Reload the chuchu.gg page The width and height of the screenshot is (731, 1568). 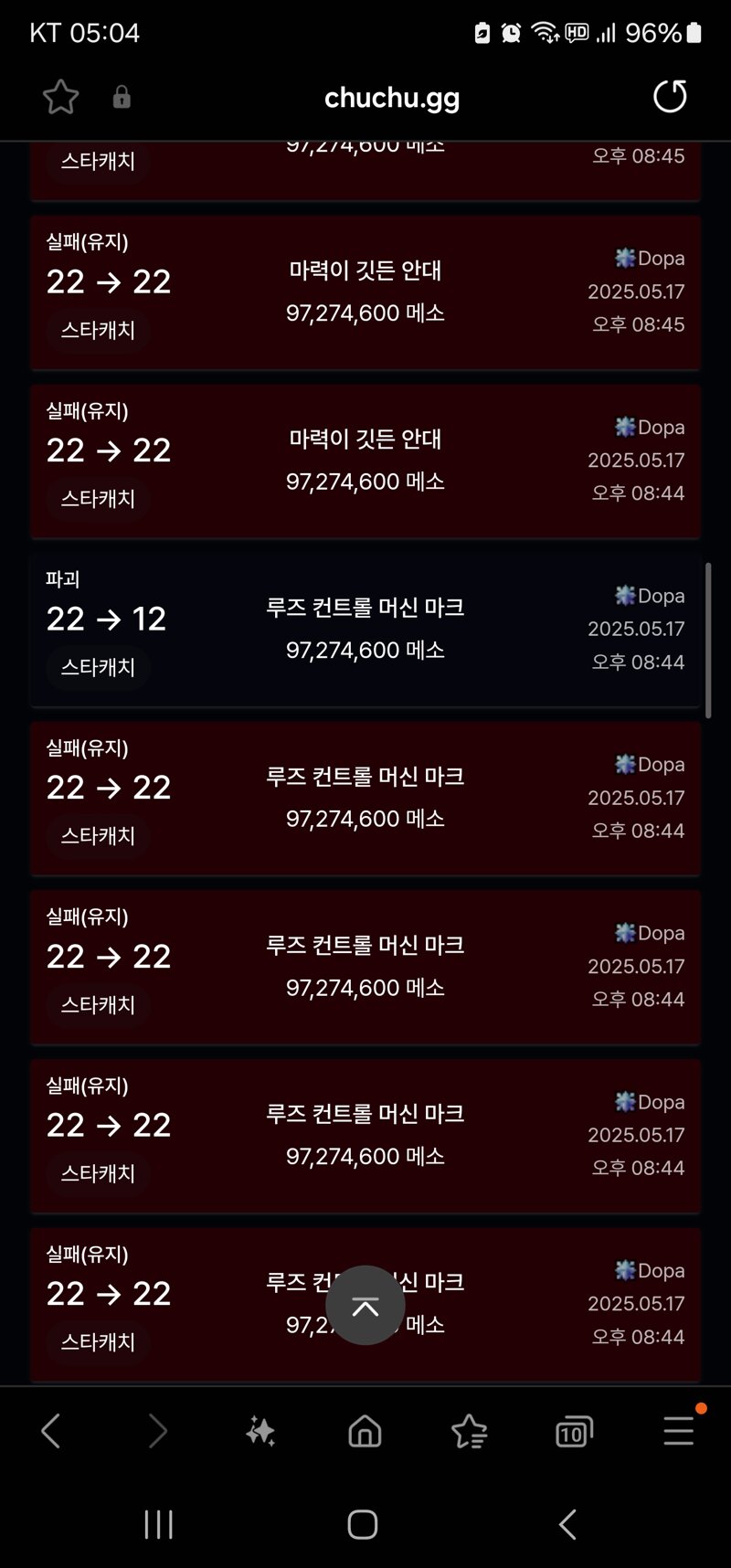670,97
